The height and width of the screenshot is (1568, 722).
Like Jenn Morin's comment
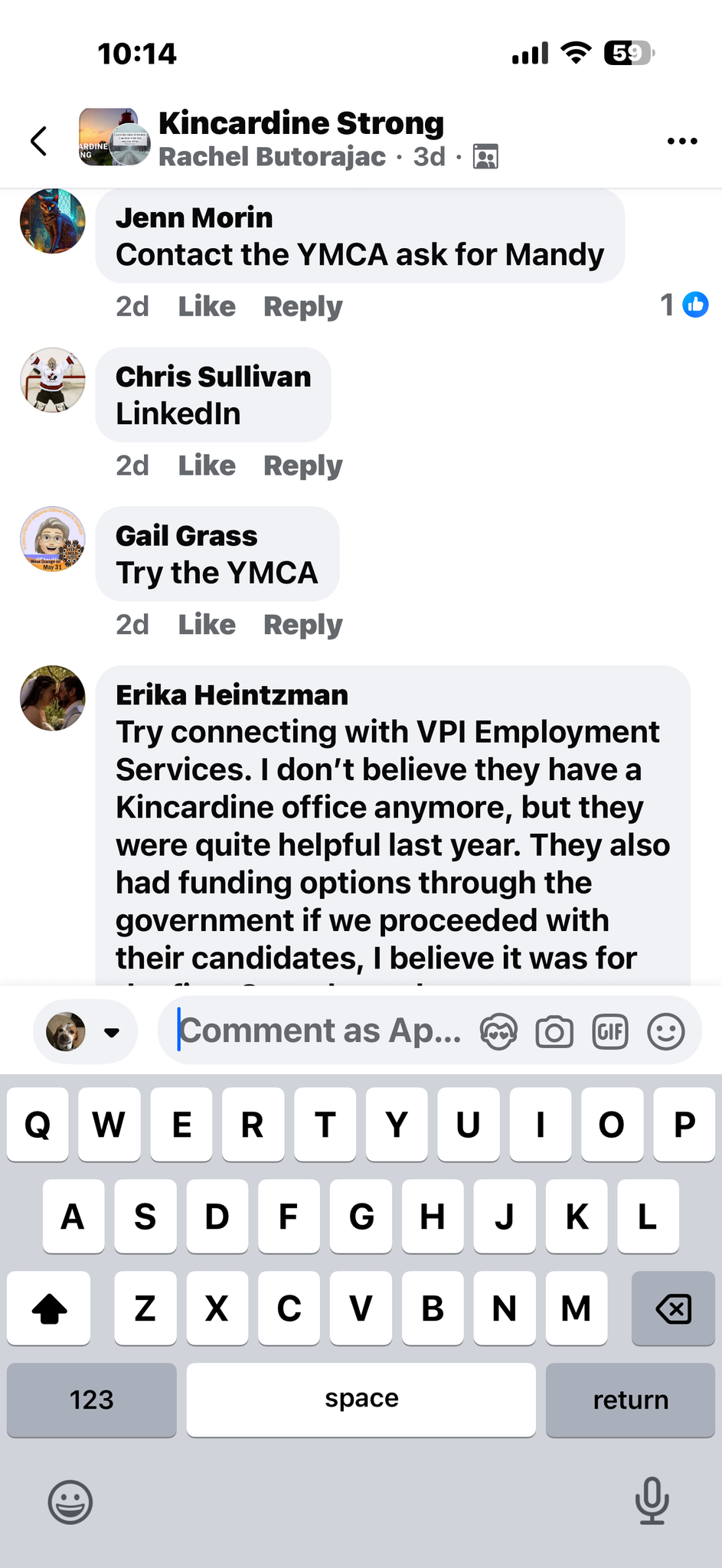[x=207, y=306]
